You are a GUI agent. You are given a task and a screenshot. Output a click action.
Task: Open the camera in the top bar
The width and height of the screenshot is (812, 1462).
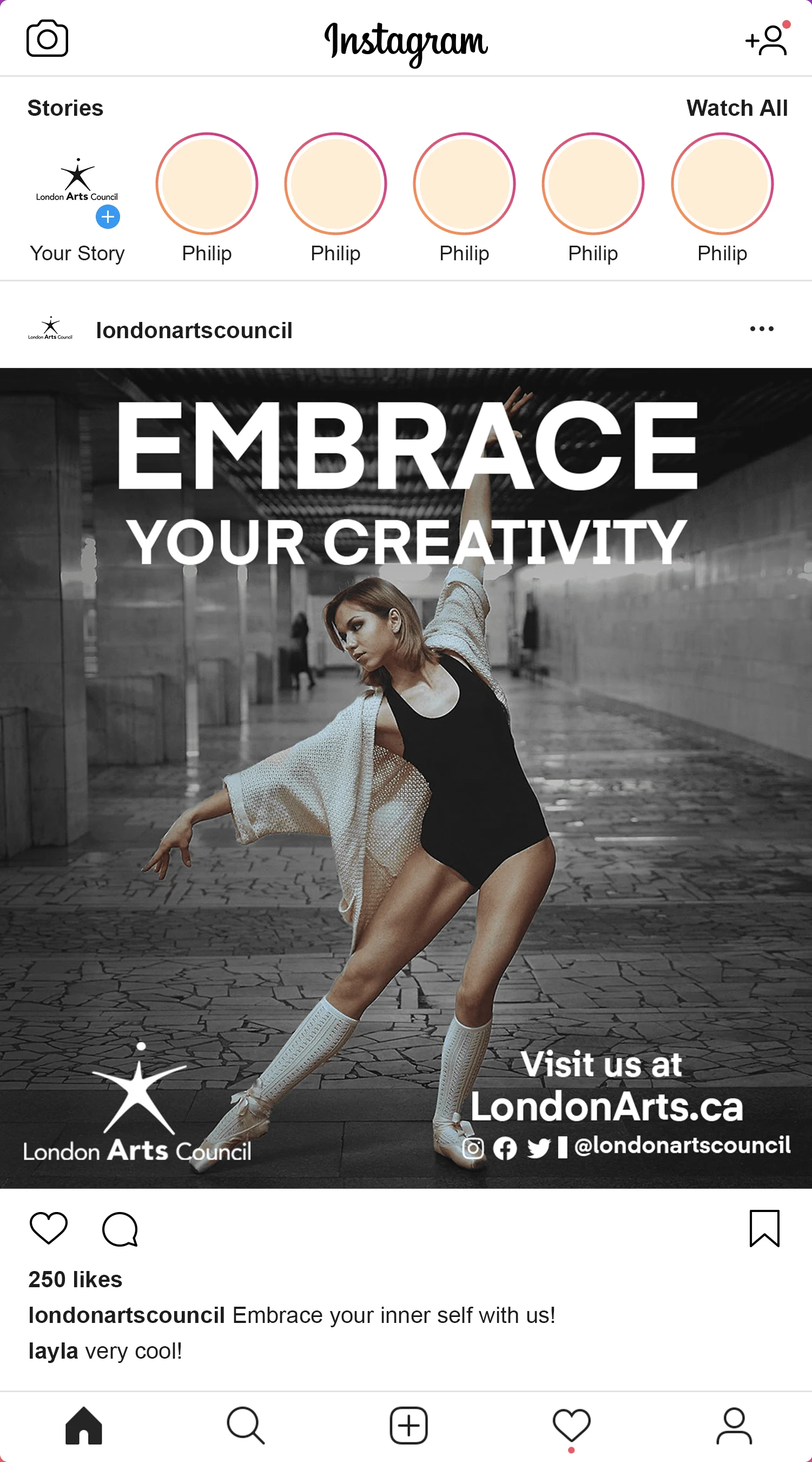[x=47, y=38]
